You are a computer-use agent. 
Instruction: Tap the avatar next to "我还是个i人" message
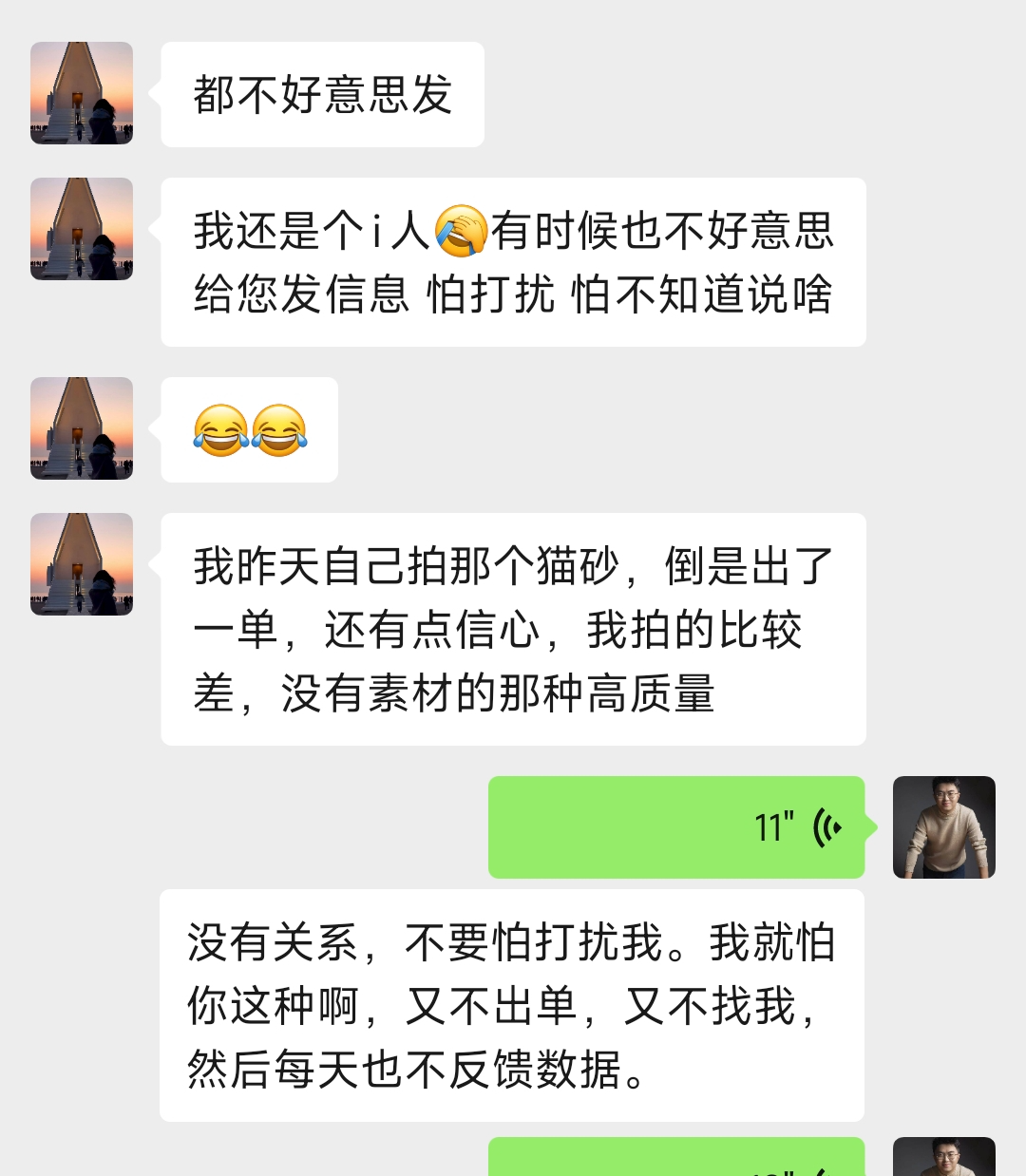point(82,229)
